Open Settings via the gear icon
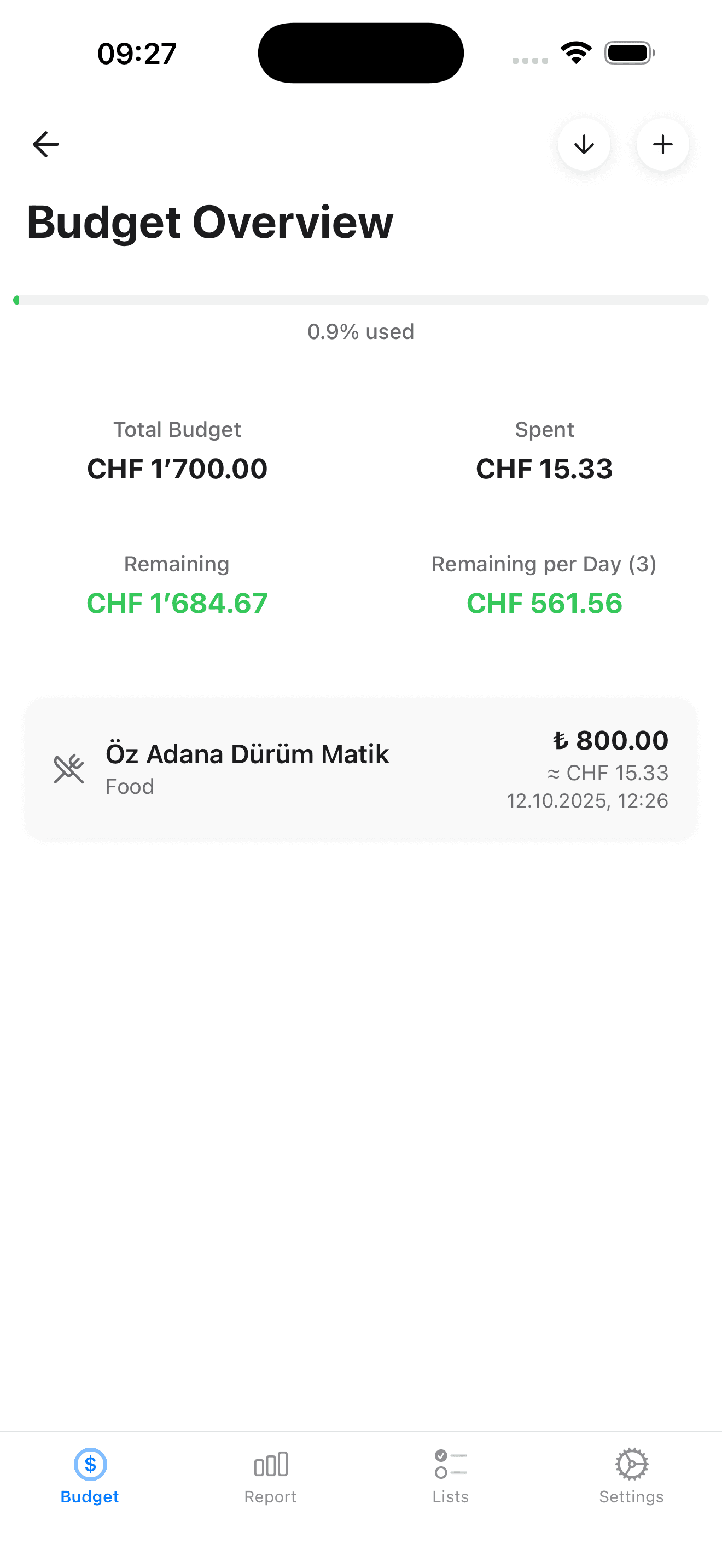The height and width of the screenshot is (1568, 722). 631,1465
